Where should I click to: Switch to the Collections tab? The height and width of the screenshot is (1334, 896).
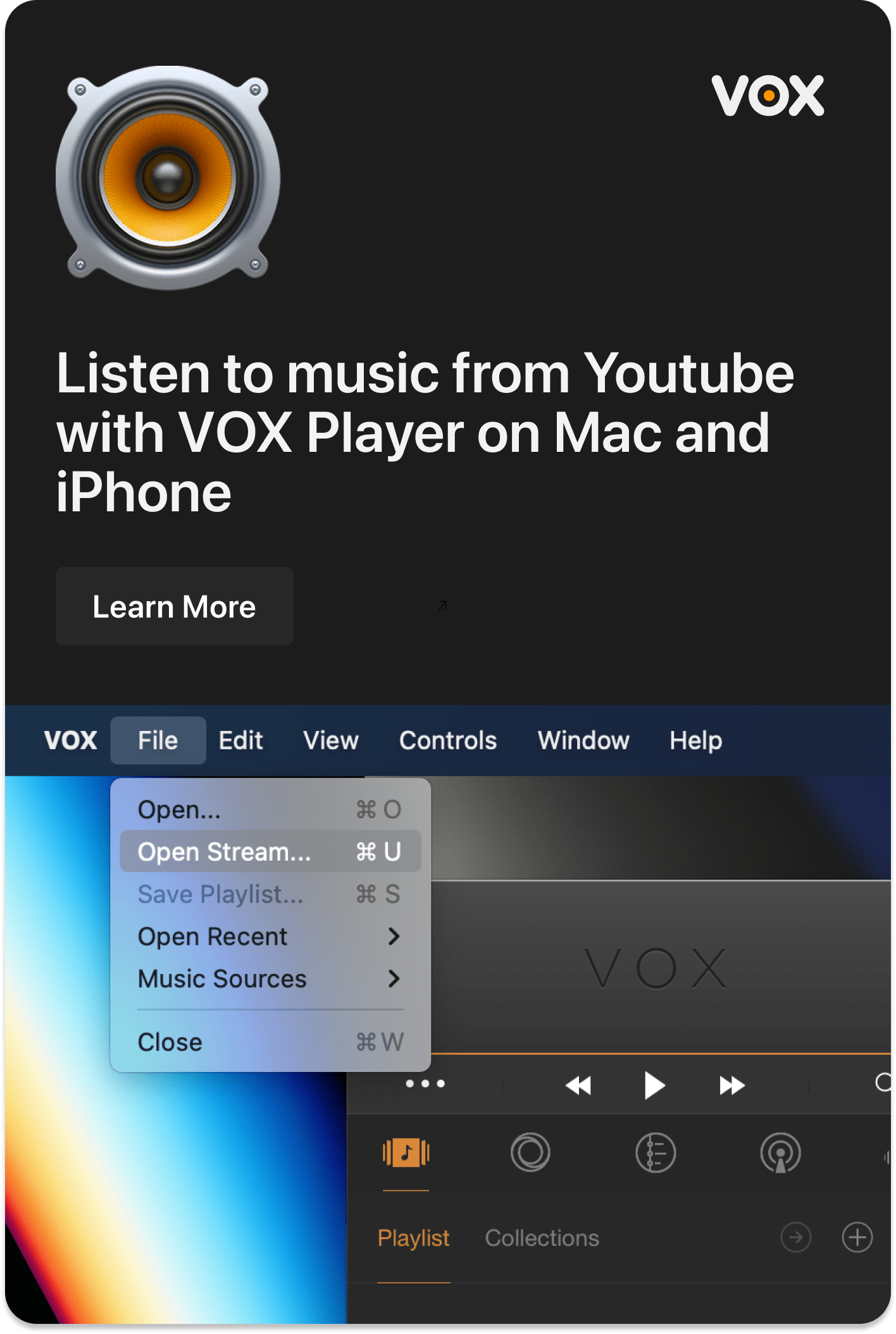(x=542, y=1238)
